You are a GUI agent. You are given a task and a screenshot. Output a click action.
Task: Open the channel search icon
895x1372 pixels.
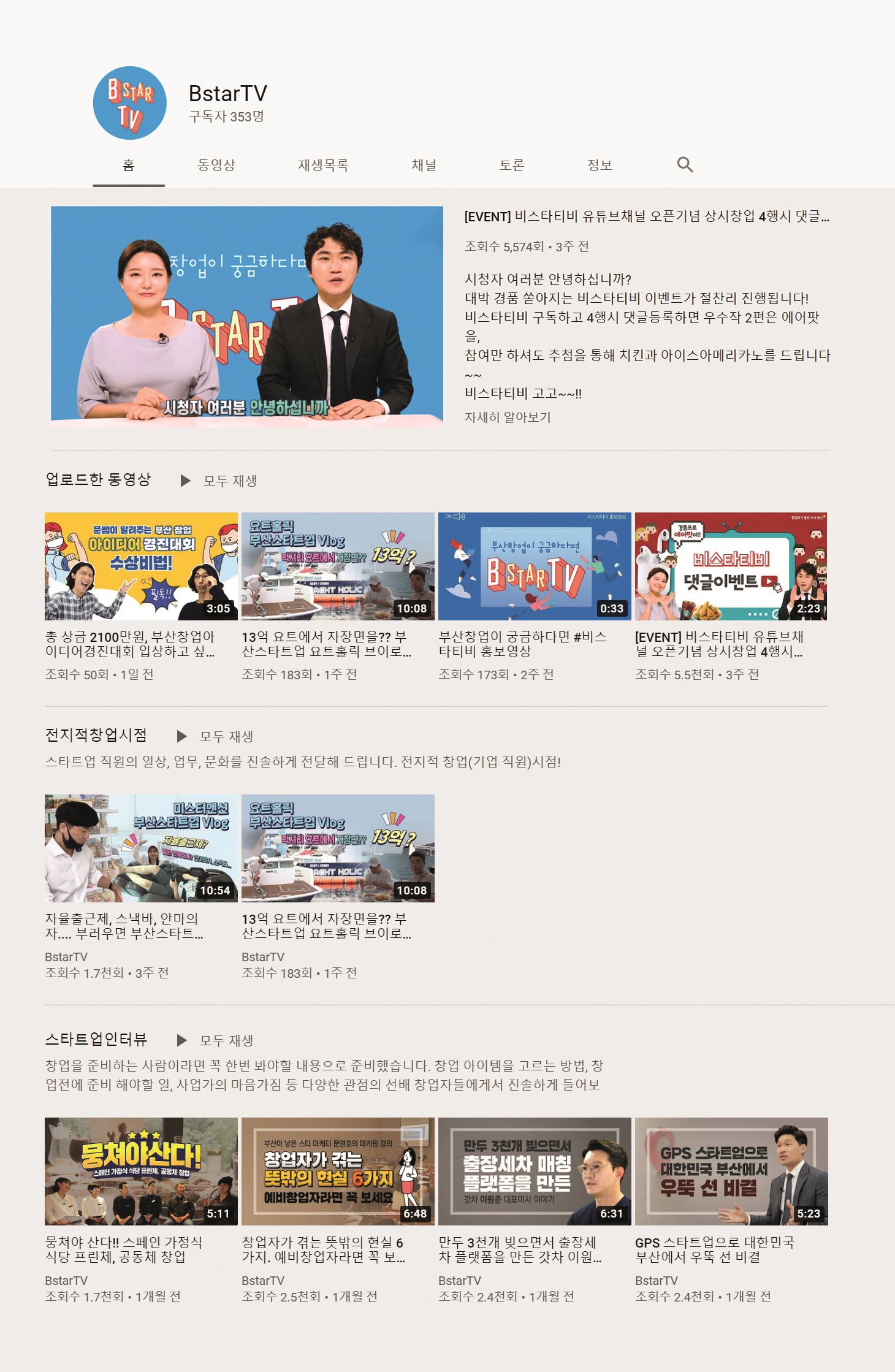coord(685,164)
